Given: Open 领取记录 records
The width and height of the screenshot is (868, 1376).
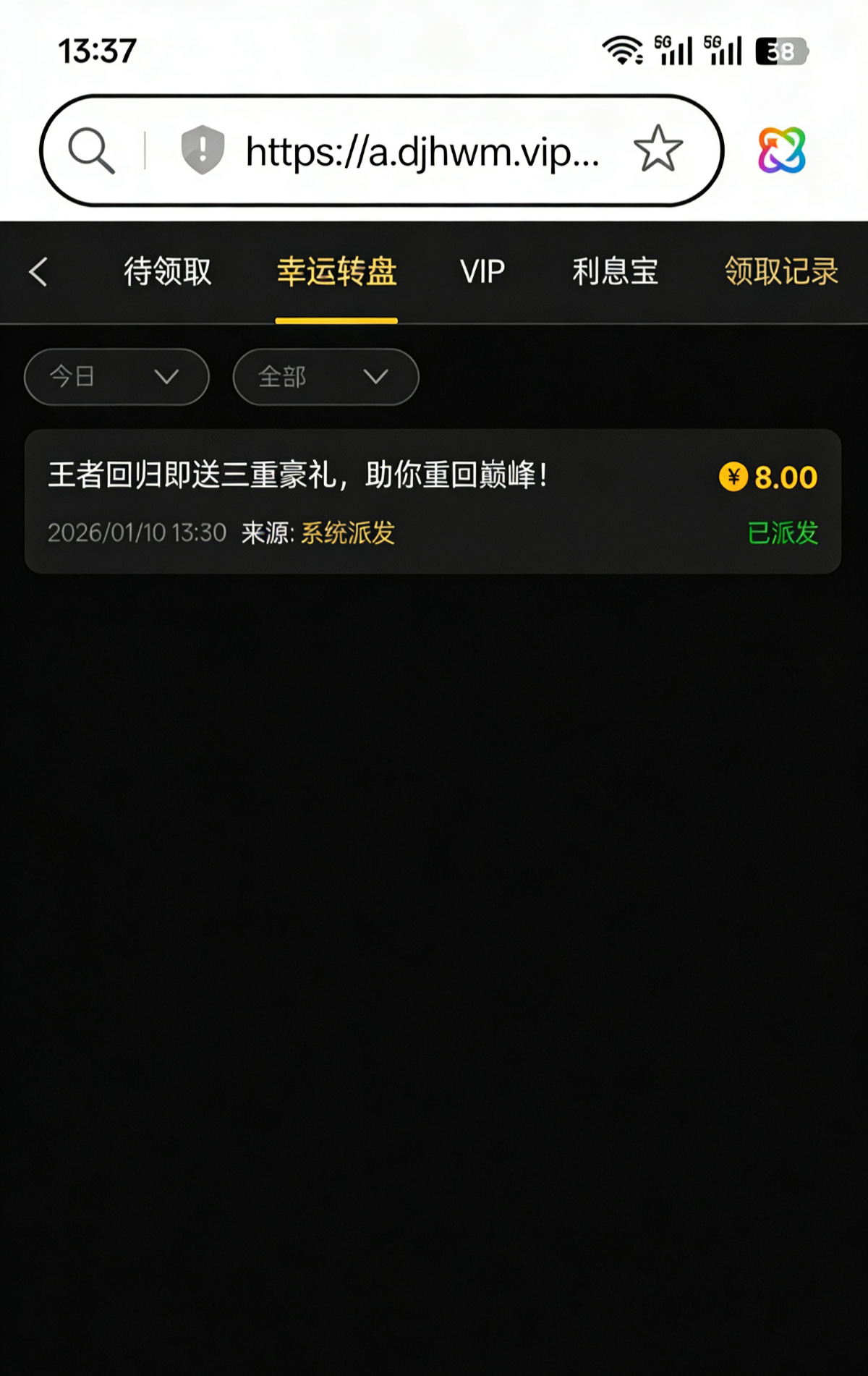Looking at the screenshot, I should (781, 272).
